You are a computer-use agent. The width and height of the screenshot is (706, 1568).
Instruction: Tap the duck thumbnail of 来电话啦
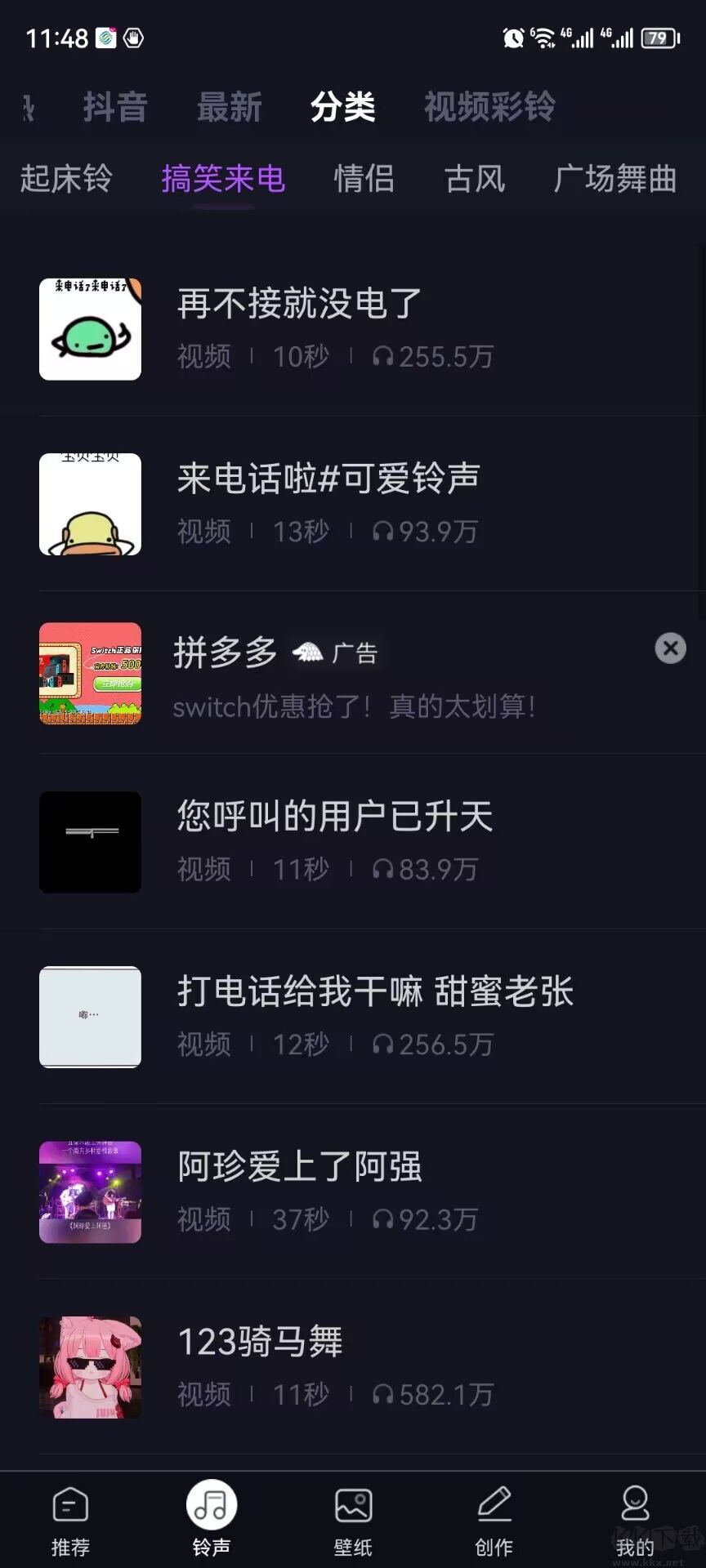(90, 505)
